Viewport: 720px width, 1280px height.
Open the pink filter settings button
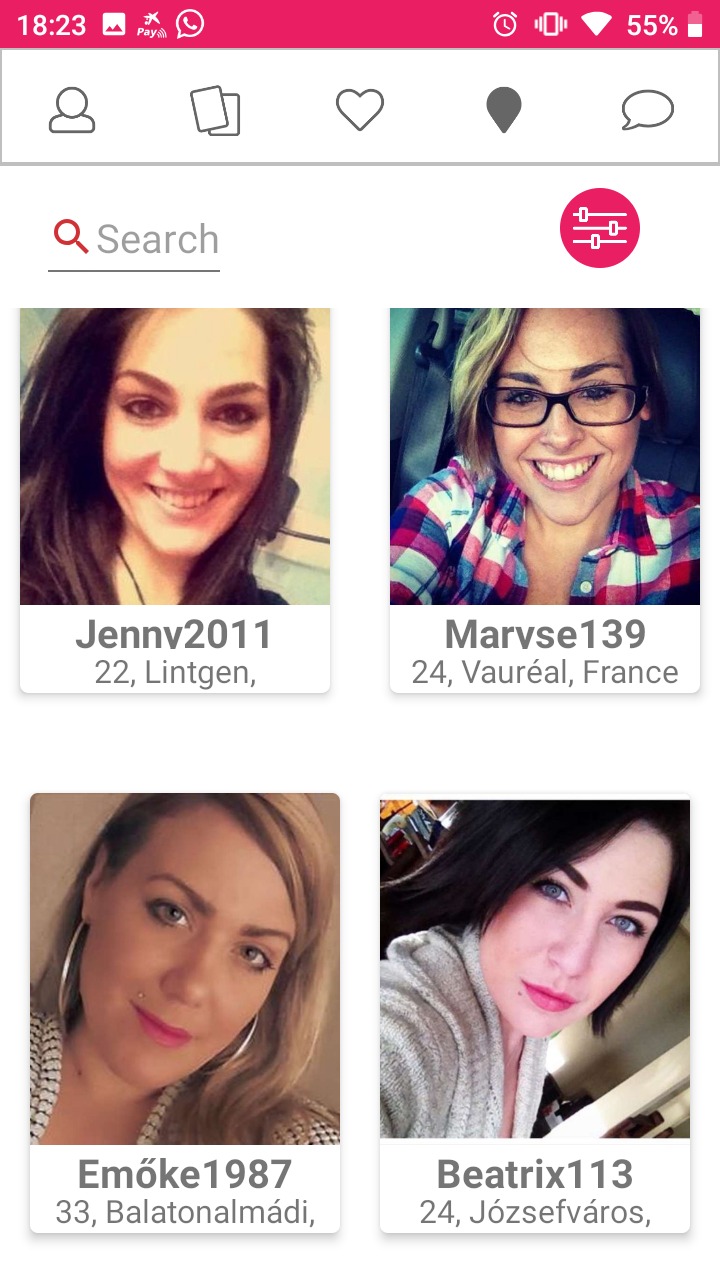click(600, 229)
